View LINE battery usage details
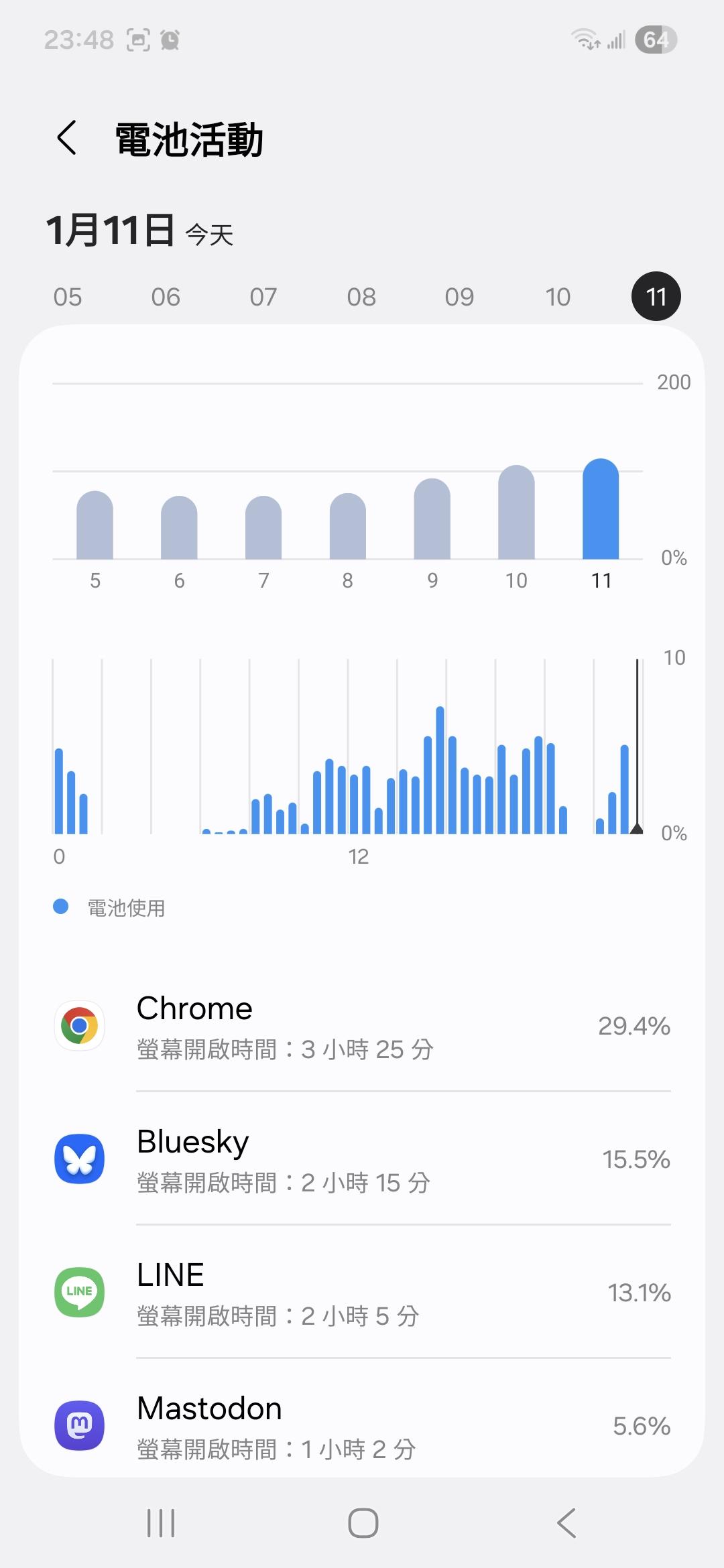This screenshot has width=724, height=1568. point(362,1293)
